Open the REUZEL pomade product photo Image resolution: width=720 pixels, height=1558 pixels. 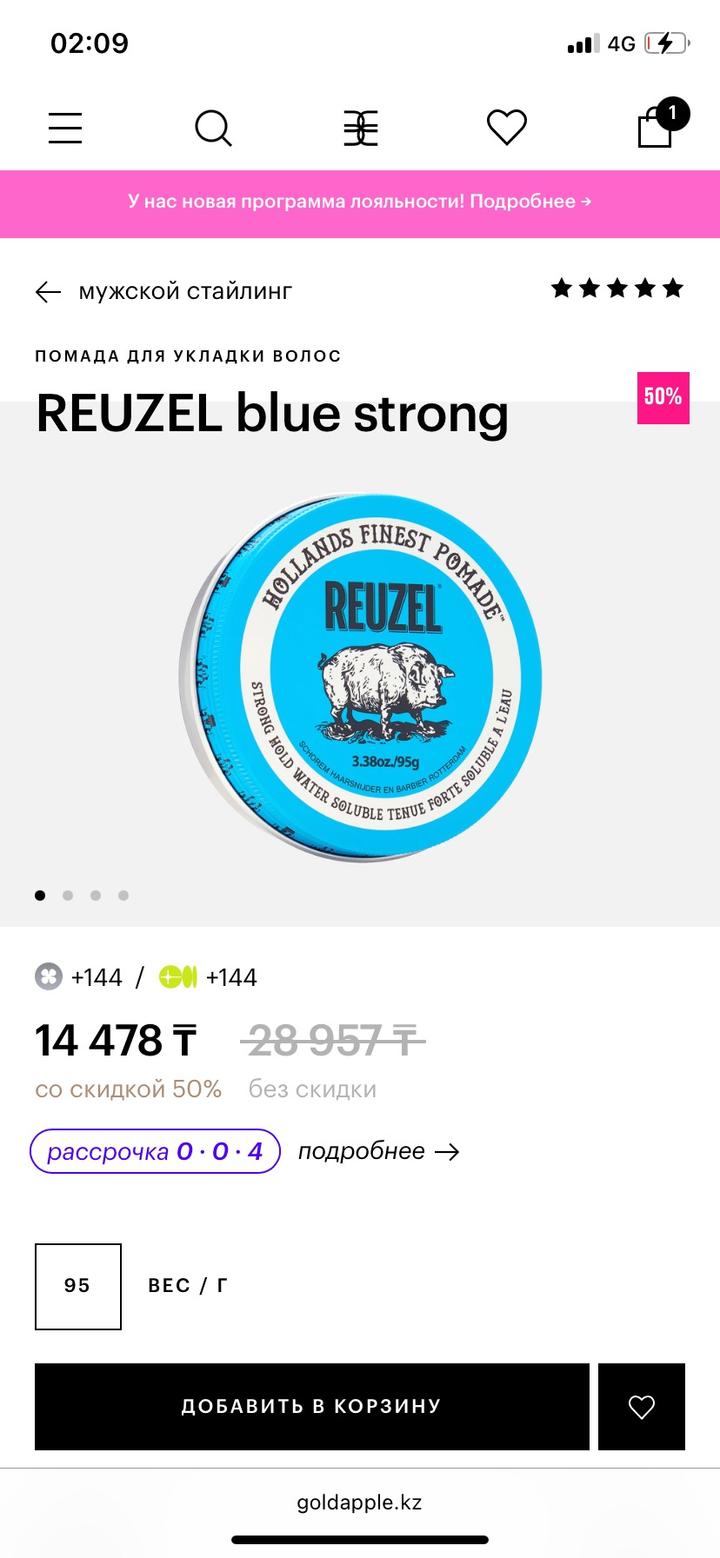coord(360,675)
